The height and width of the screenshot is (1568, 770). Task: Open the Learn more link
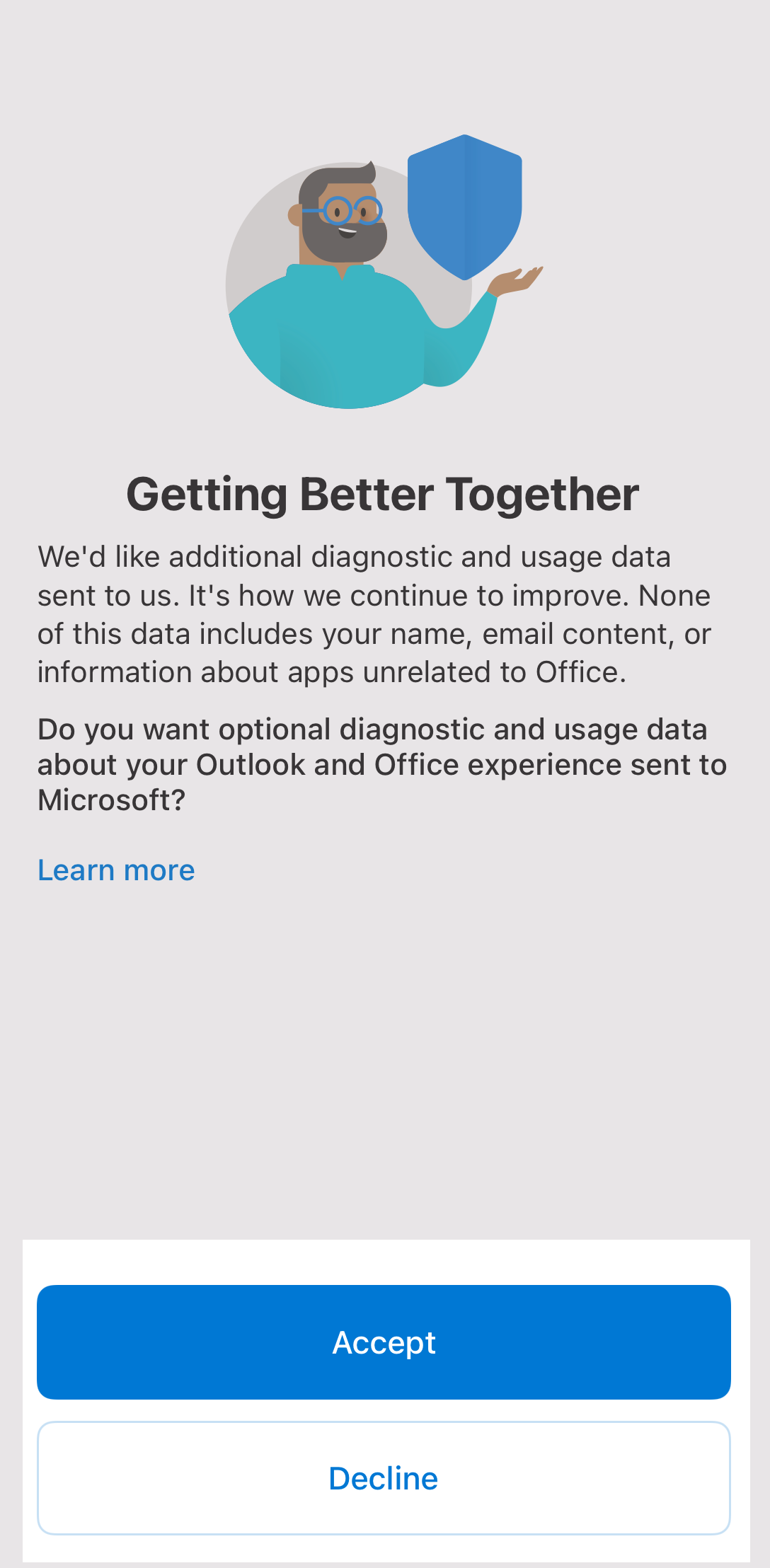(116, 870)
